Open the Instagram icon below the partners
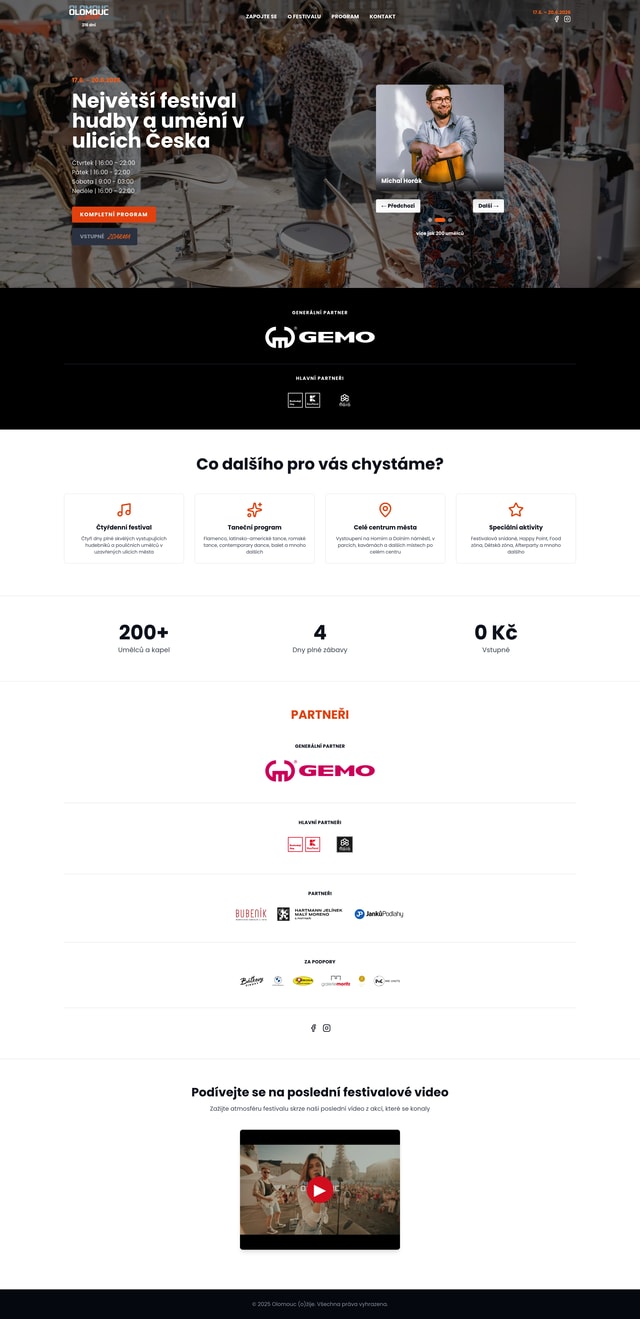Viewport: 640px width, 1319px height. tap(327, 1028)
